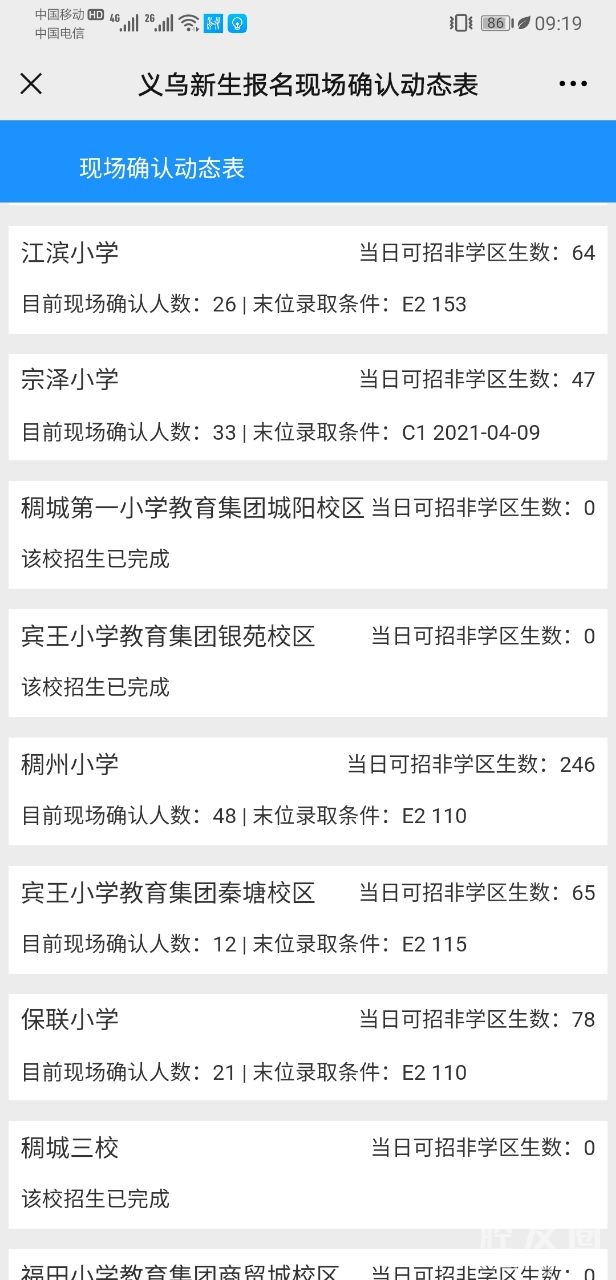Screen dimensions: 616x1280
Task: Close the 义乌新生报名现场确认动态表 page
Action: (x=32, y=84)
